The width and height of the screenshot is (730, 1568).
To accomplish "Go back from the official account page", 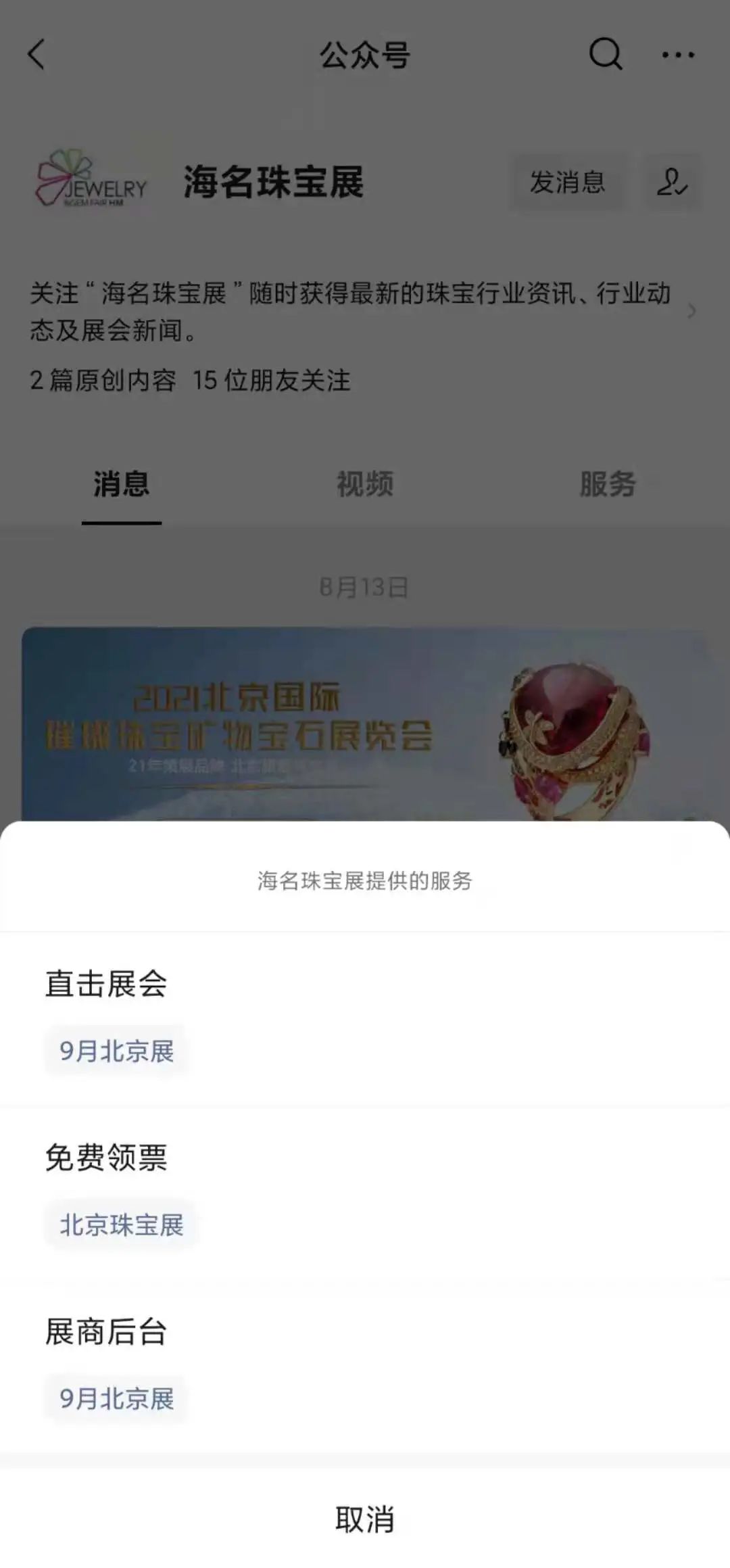I will [36, 54].
